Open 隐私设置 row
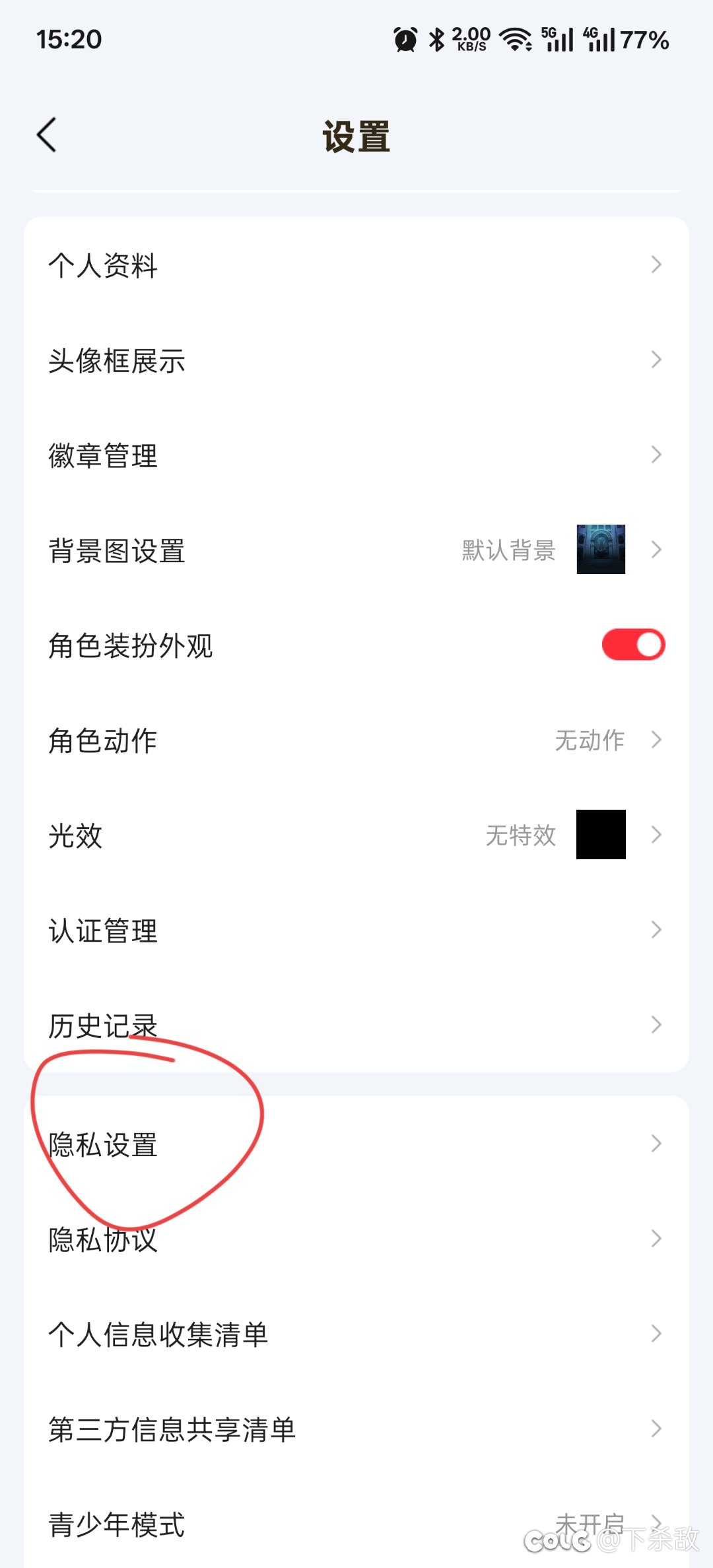Image resolution: width=713 pixels, height=1568 pixels. [356, 1144]
